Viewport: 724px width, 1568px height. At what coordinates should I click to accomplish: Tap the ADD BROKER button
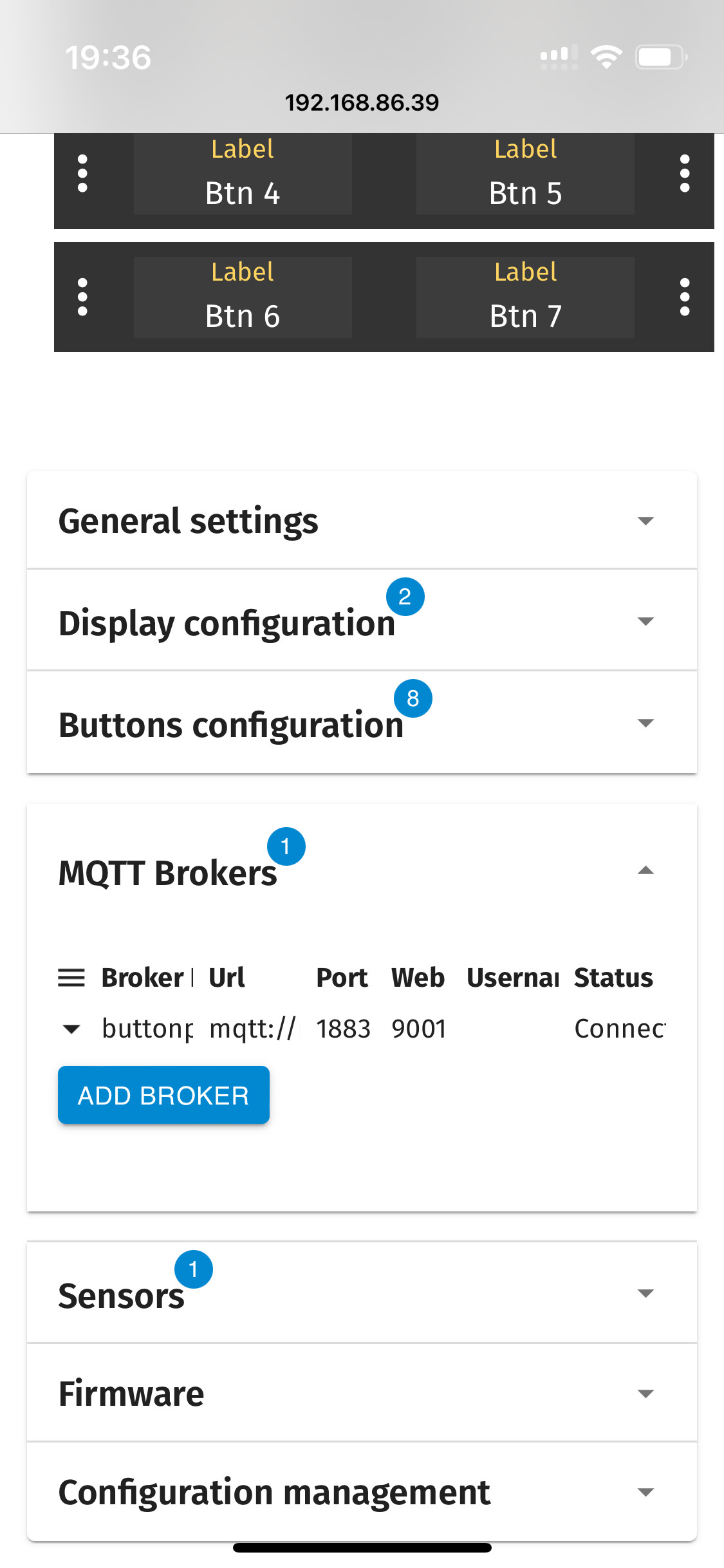pos(163,1095)
